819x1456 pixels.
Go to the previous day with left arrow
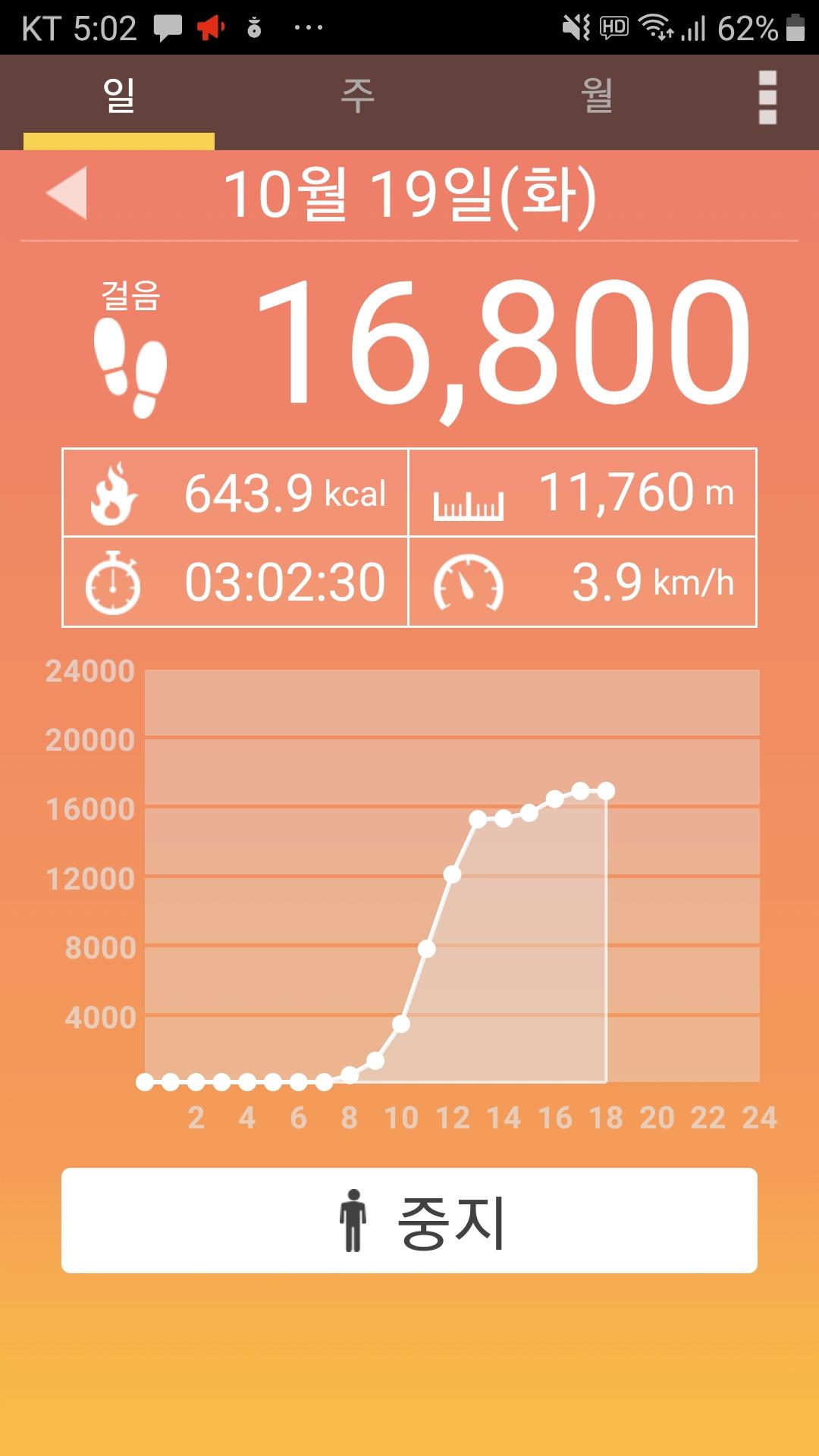pos(67,193)
